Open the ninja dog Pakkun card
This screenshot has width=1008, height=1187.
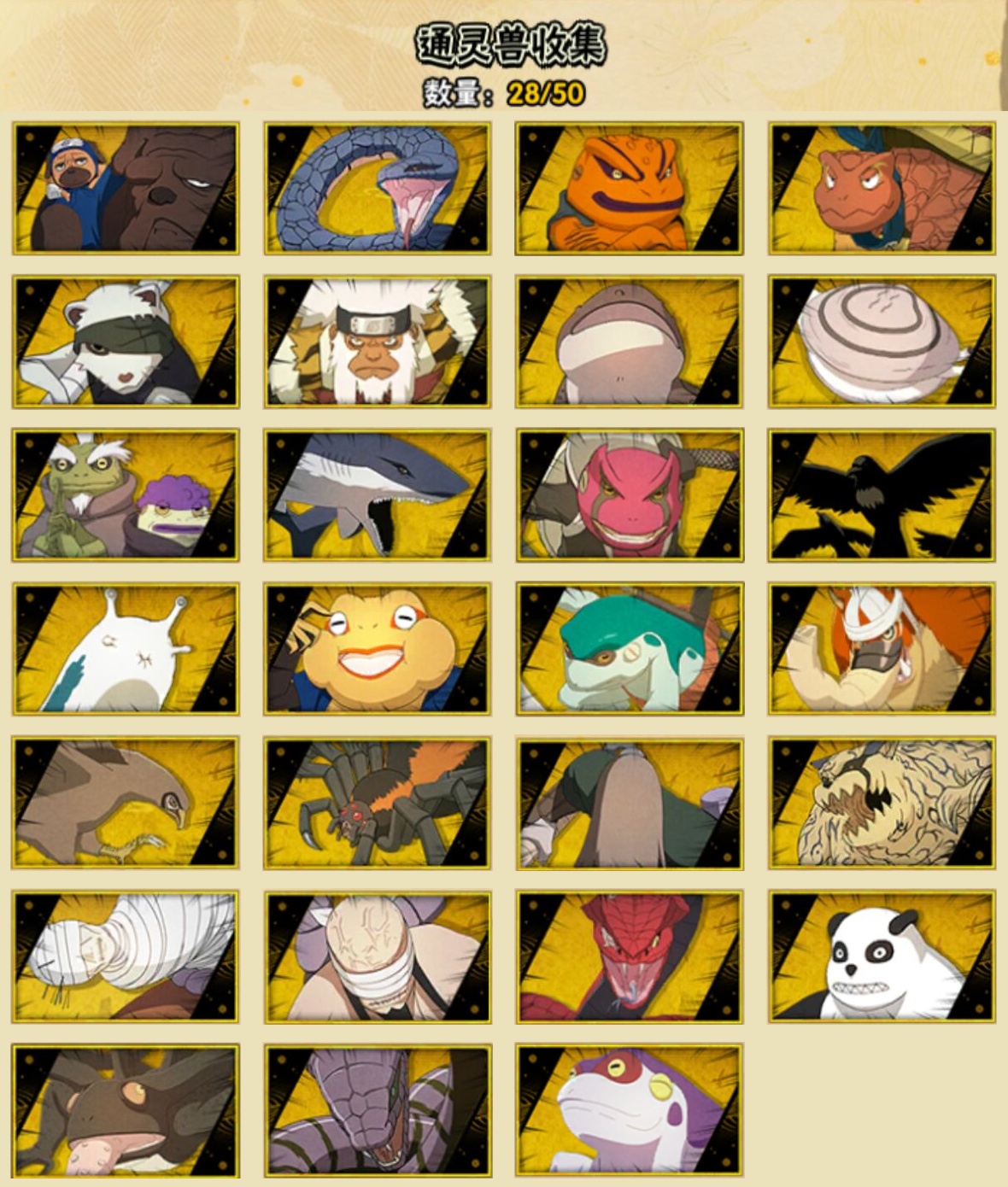click(x=126, y=189)
